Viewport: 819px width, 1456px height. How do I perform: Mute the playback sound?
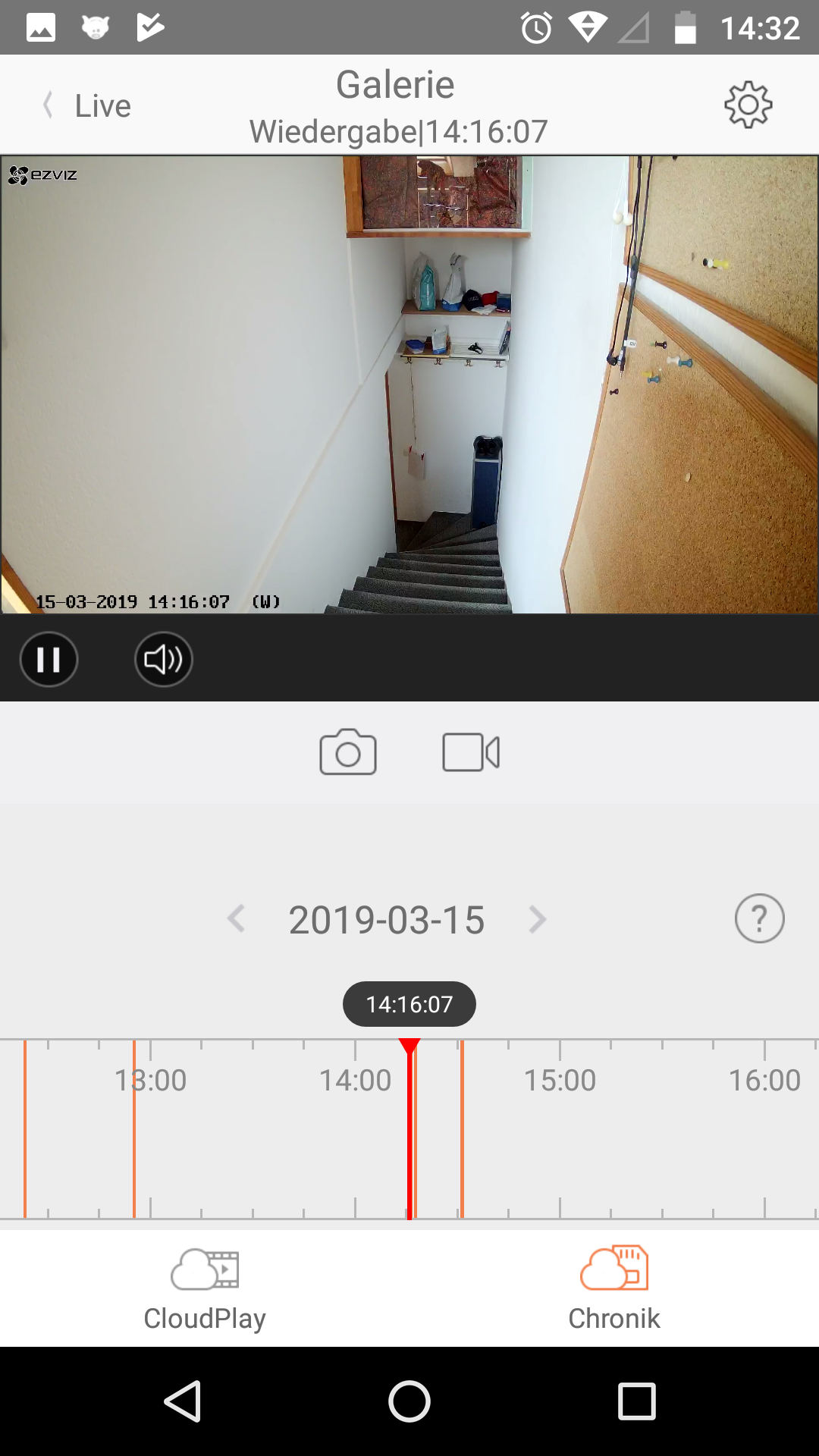point(163,659)
